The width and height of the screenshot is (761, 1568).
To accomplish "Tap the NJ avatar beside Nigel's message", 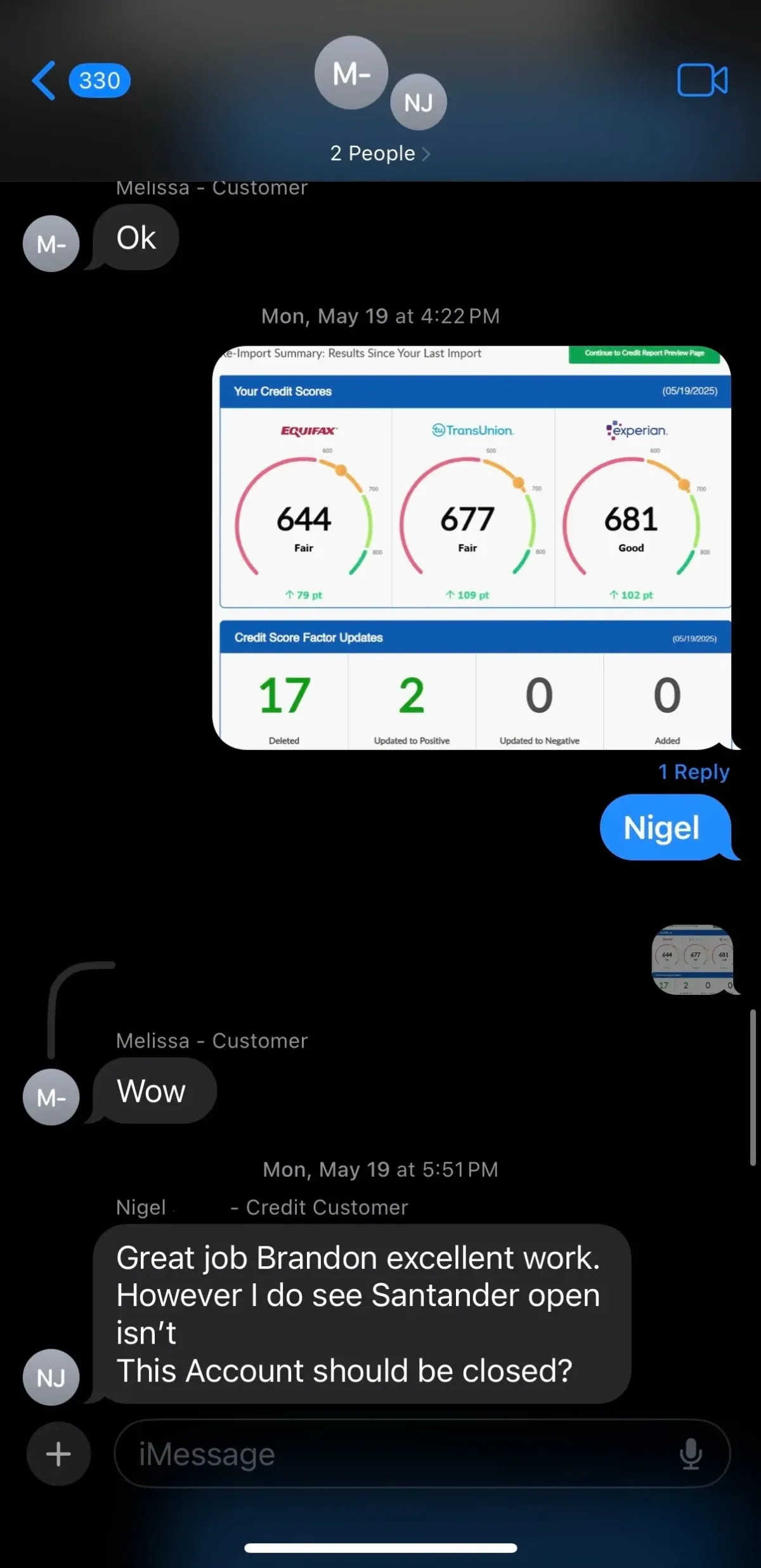I will (x=51, y=1377).
